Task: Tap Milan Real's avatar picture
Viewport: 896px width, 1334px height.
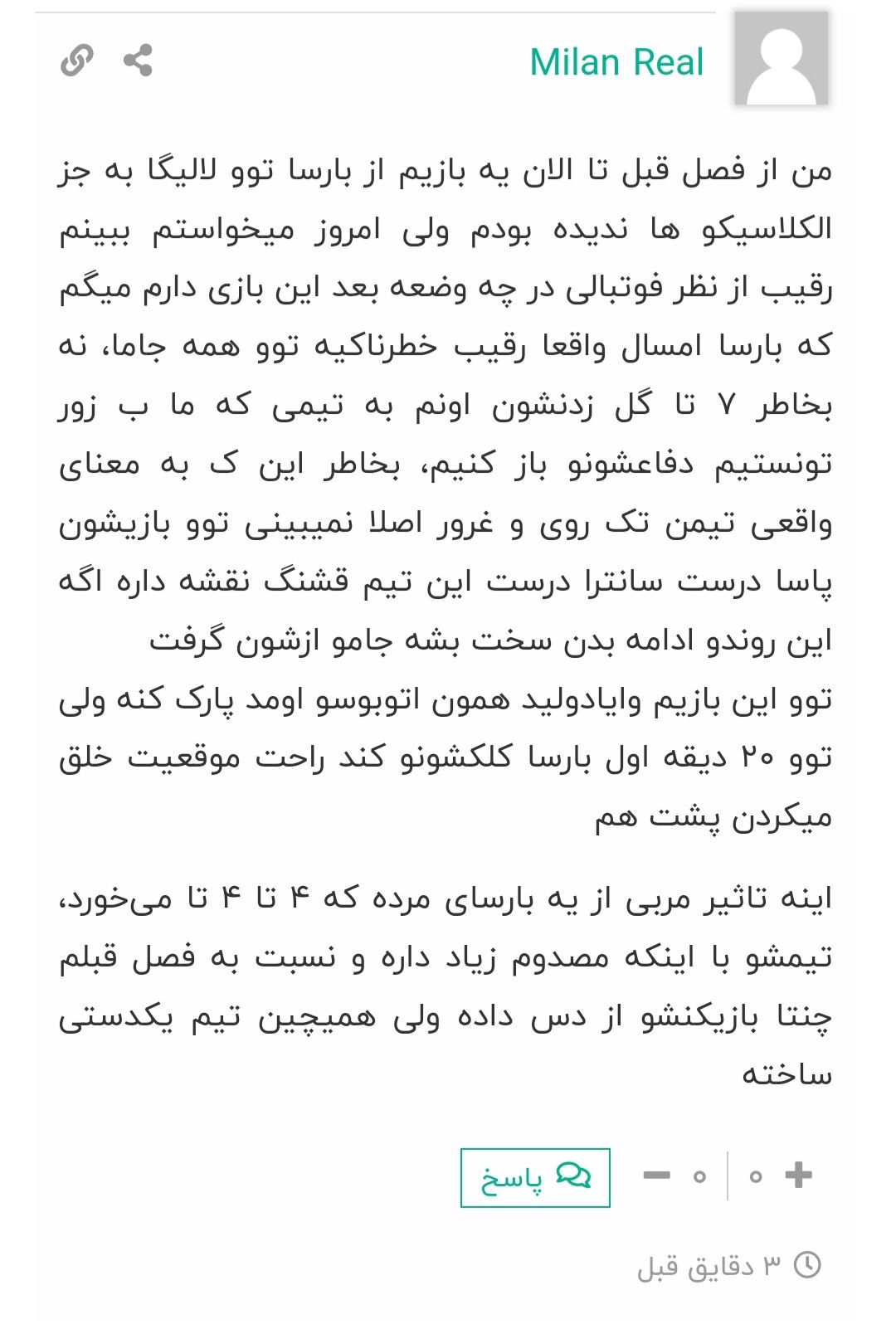Action: [782, 58]
